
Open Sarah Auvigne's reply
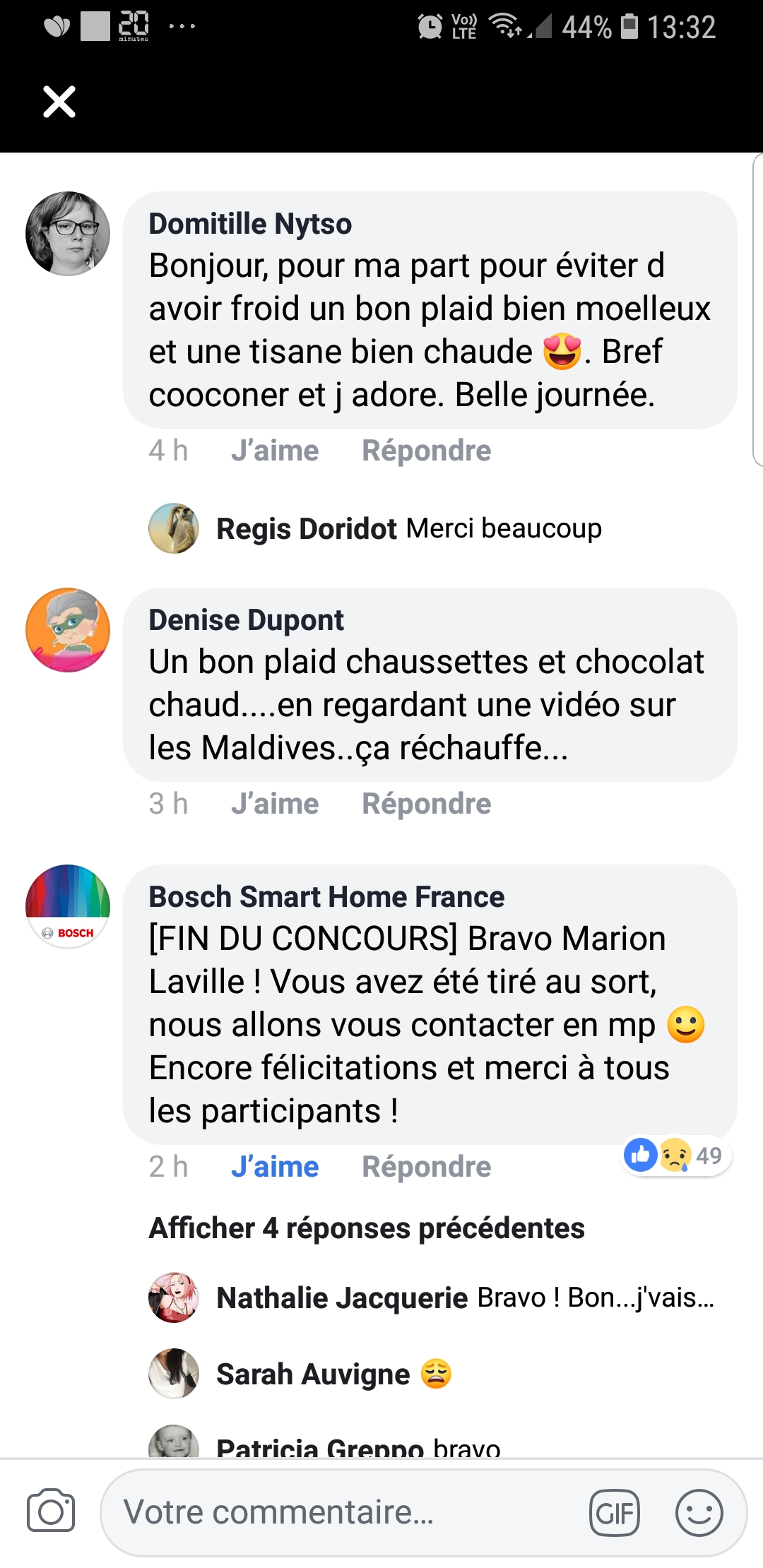[332, 1374]
